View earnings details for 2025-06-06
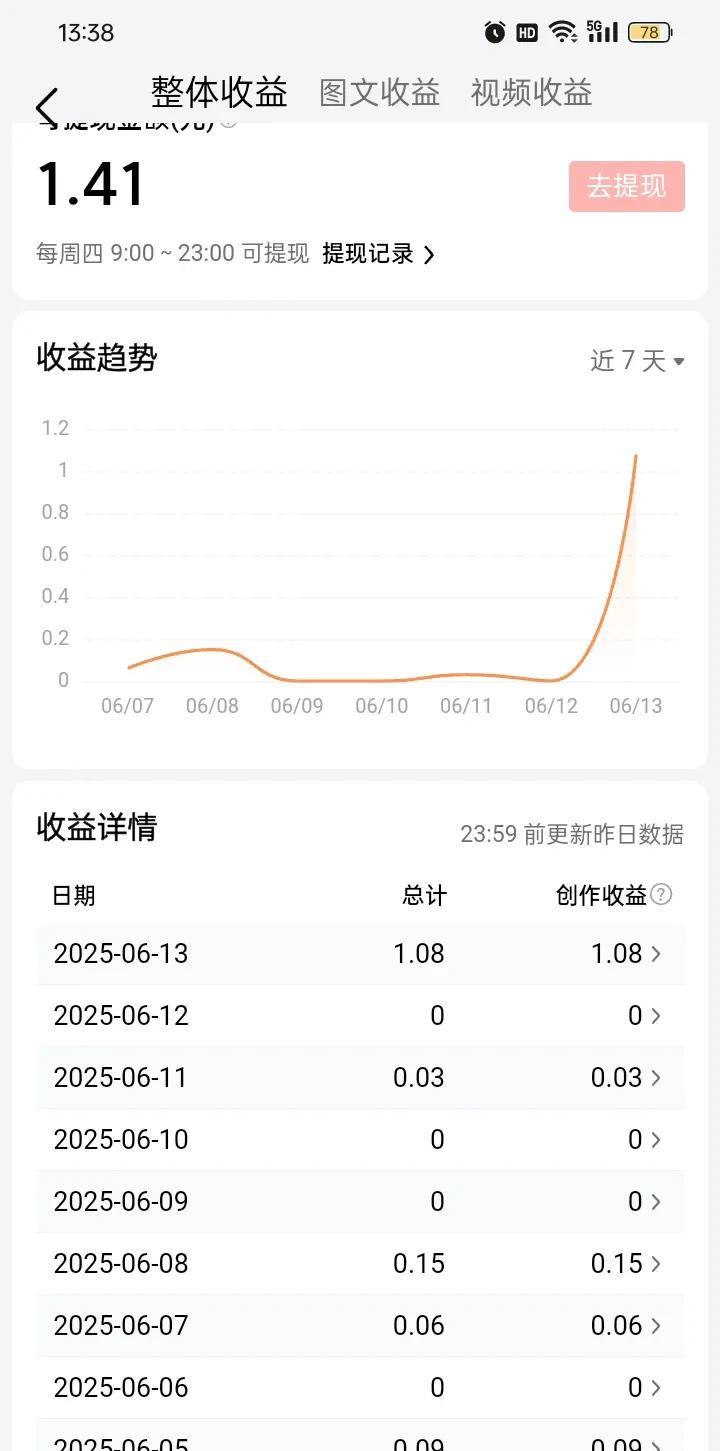This screenshot has height=1451, width=720. coord(360,1387)
